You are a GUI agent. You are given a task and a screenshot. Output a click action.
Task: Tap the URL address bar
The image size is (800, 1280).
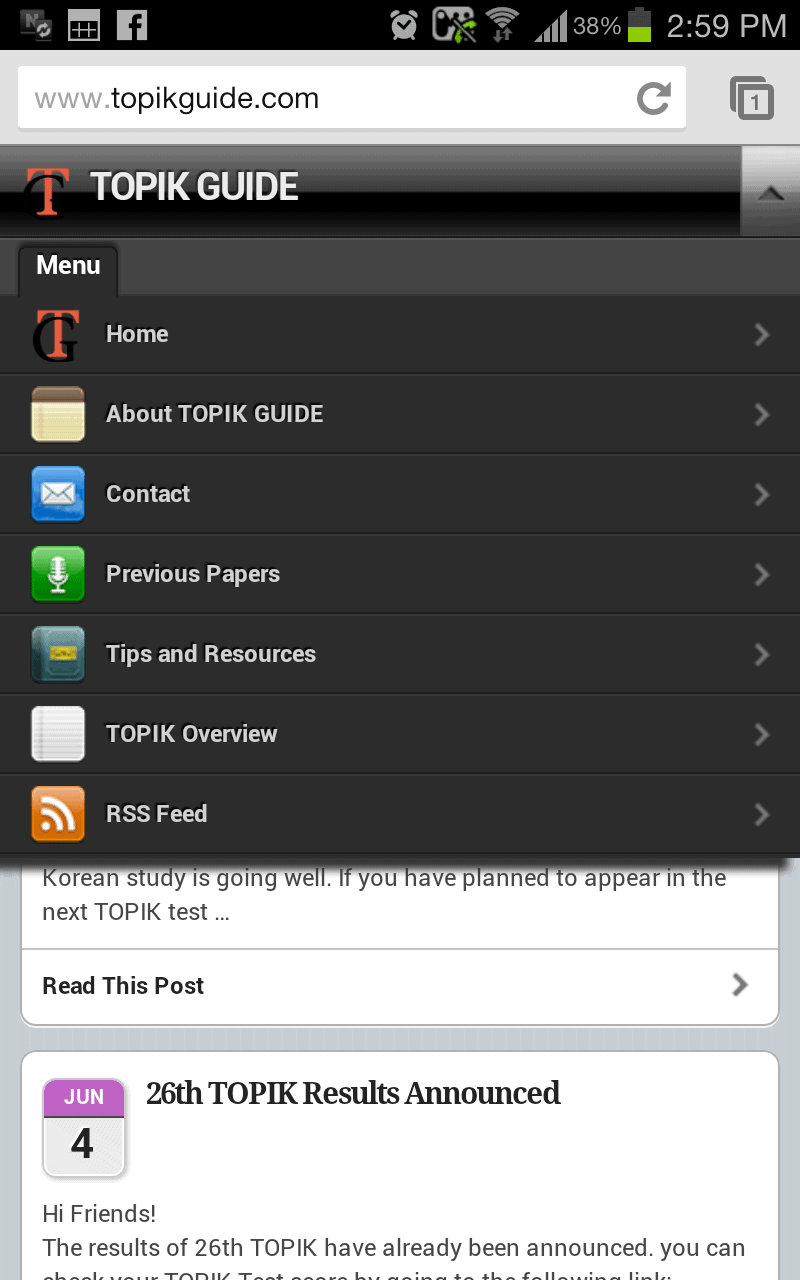click(320, 99)
